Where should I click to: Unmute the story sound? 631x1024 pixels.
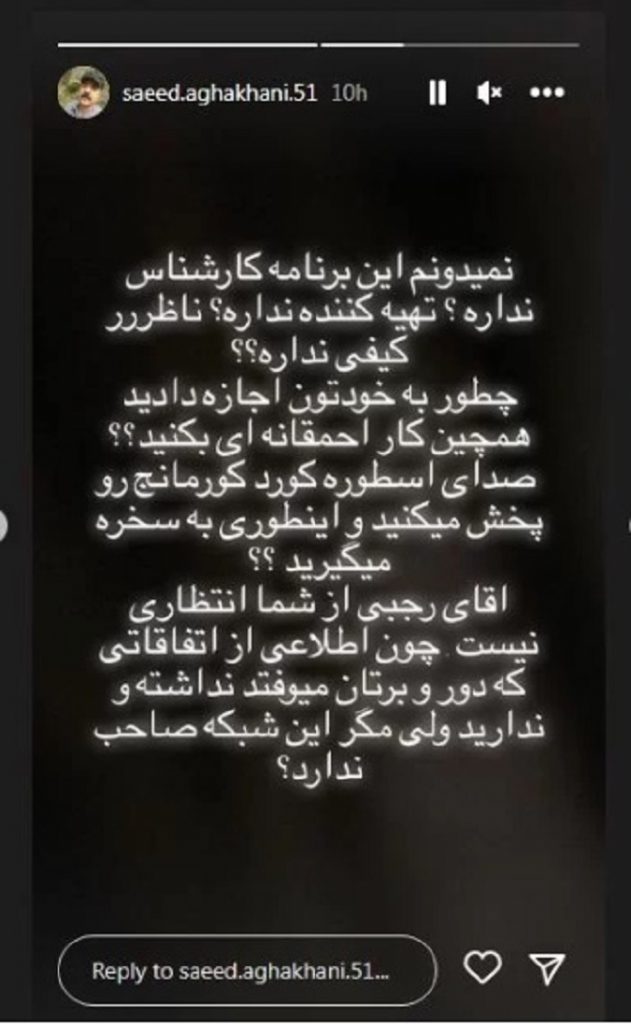489,93
